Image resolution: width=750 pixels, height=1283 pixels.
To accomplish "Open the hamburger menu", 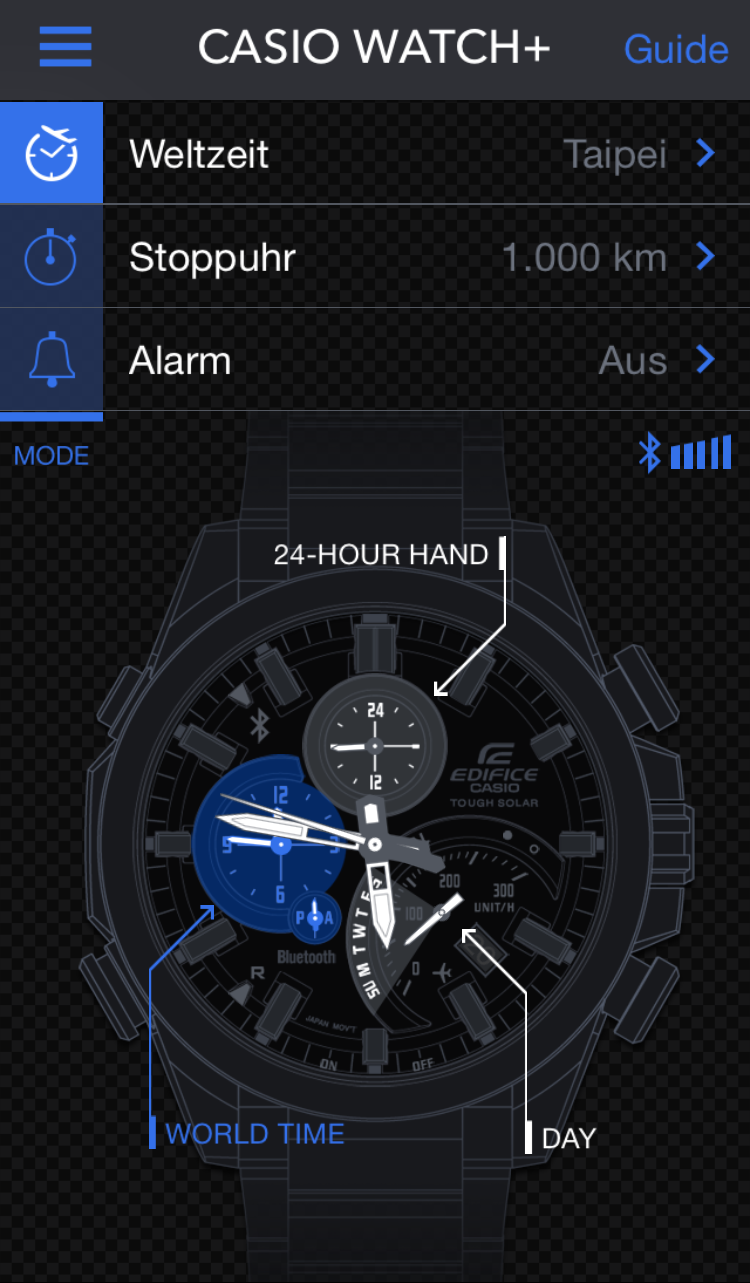I will [65, 47].
